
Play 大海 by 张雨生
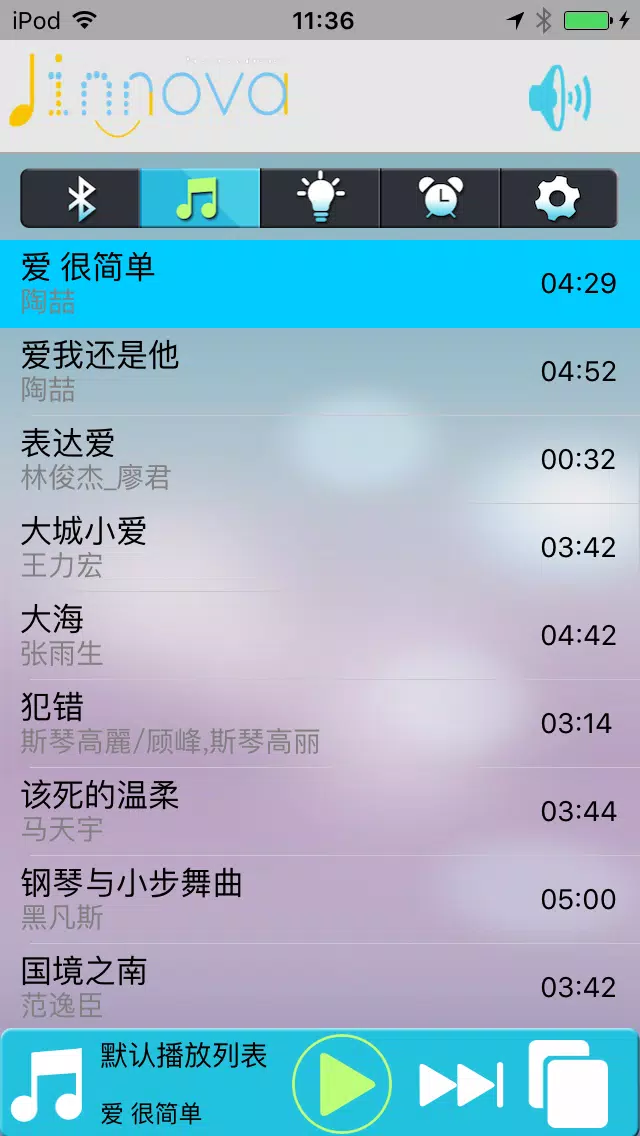coord(320,635)
